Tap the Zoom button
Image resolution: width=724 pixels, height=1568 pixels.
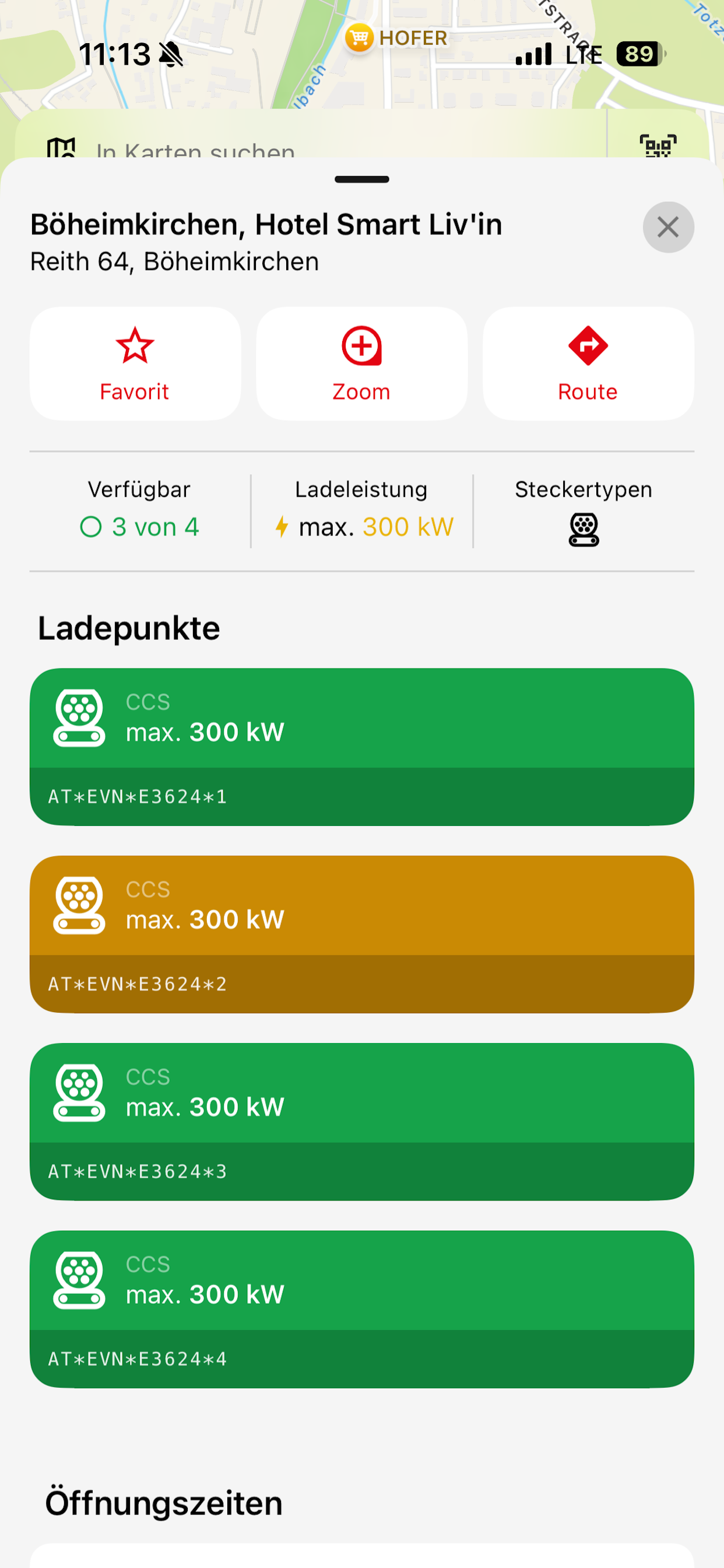click(361, 363)
